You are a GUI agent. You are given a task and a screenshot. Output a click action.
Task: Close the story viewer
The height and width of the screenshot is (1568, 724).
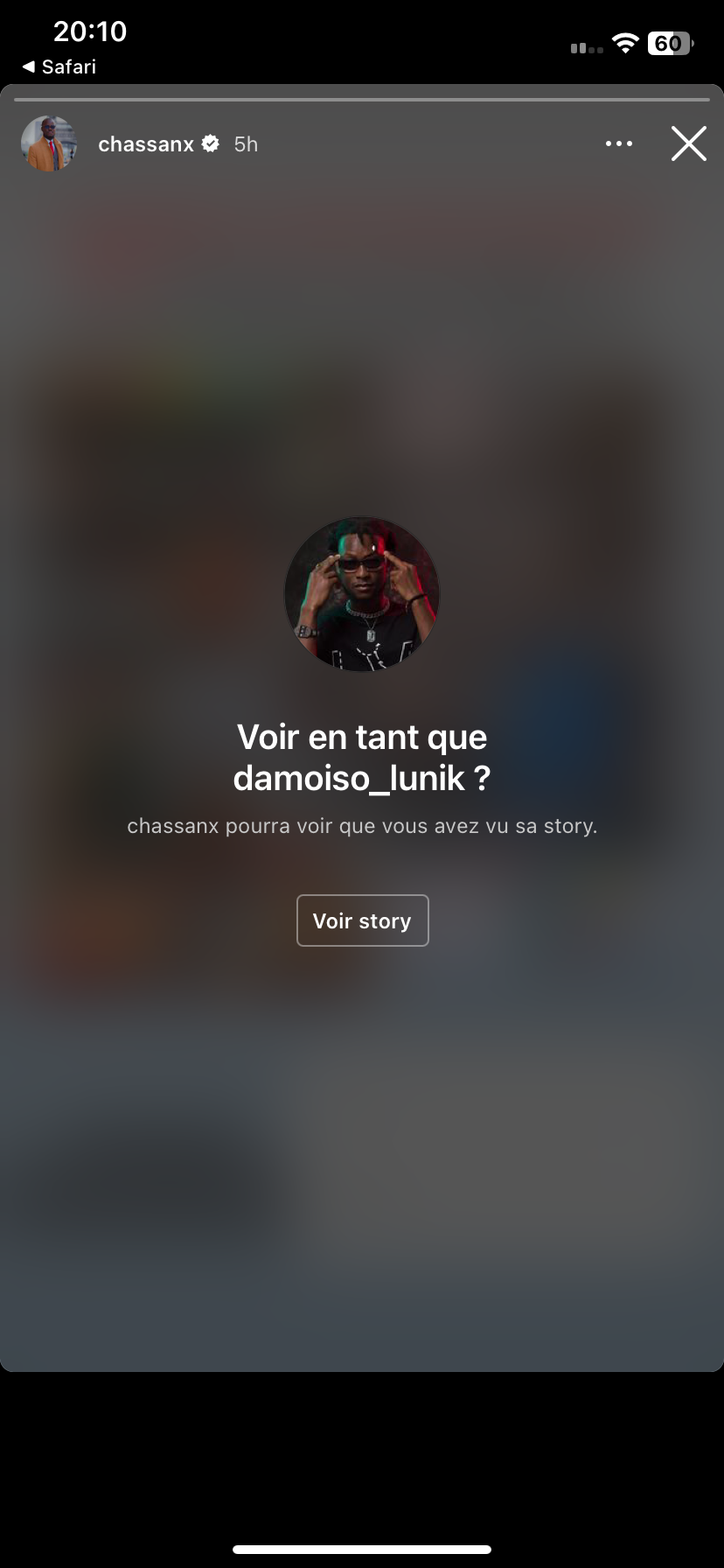click(688, 143)
